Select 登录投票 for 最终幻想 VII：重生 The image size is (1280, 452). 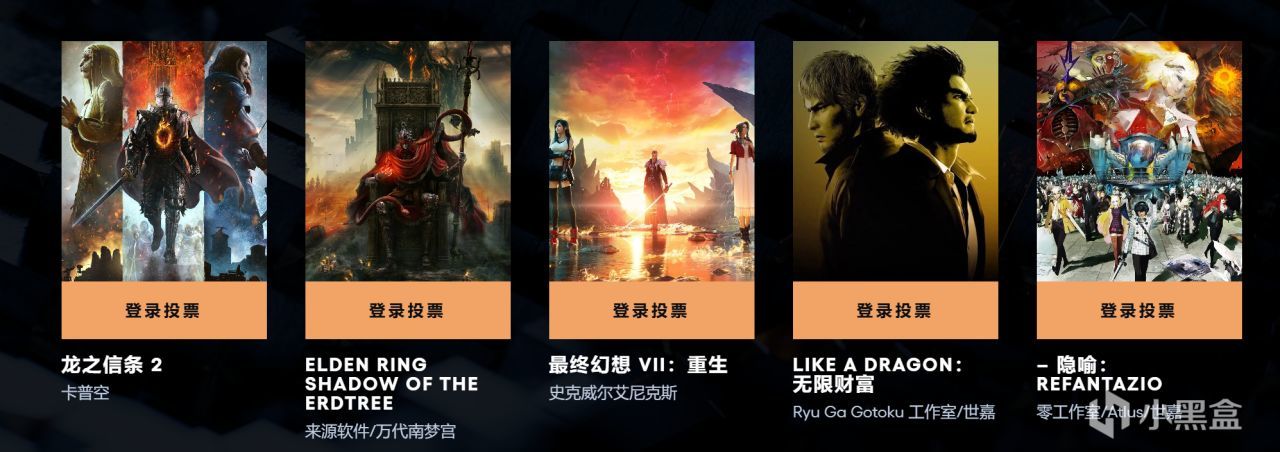tap(651, 311)
